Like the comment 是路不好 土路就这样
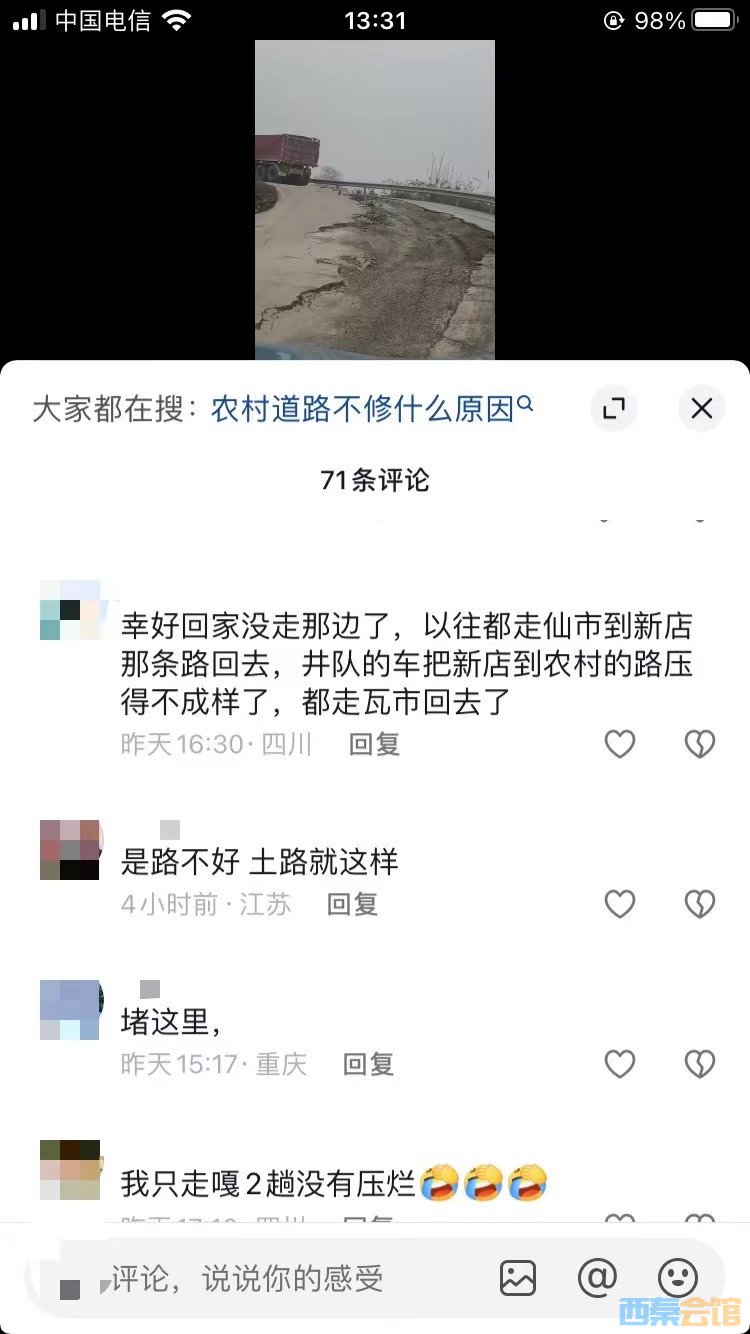Screen dimensions: 750x1334 (x=620, y=904)
